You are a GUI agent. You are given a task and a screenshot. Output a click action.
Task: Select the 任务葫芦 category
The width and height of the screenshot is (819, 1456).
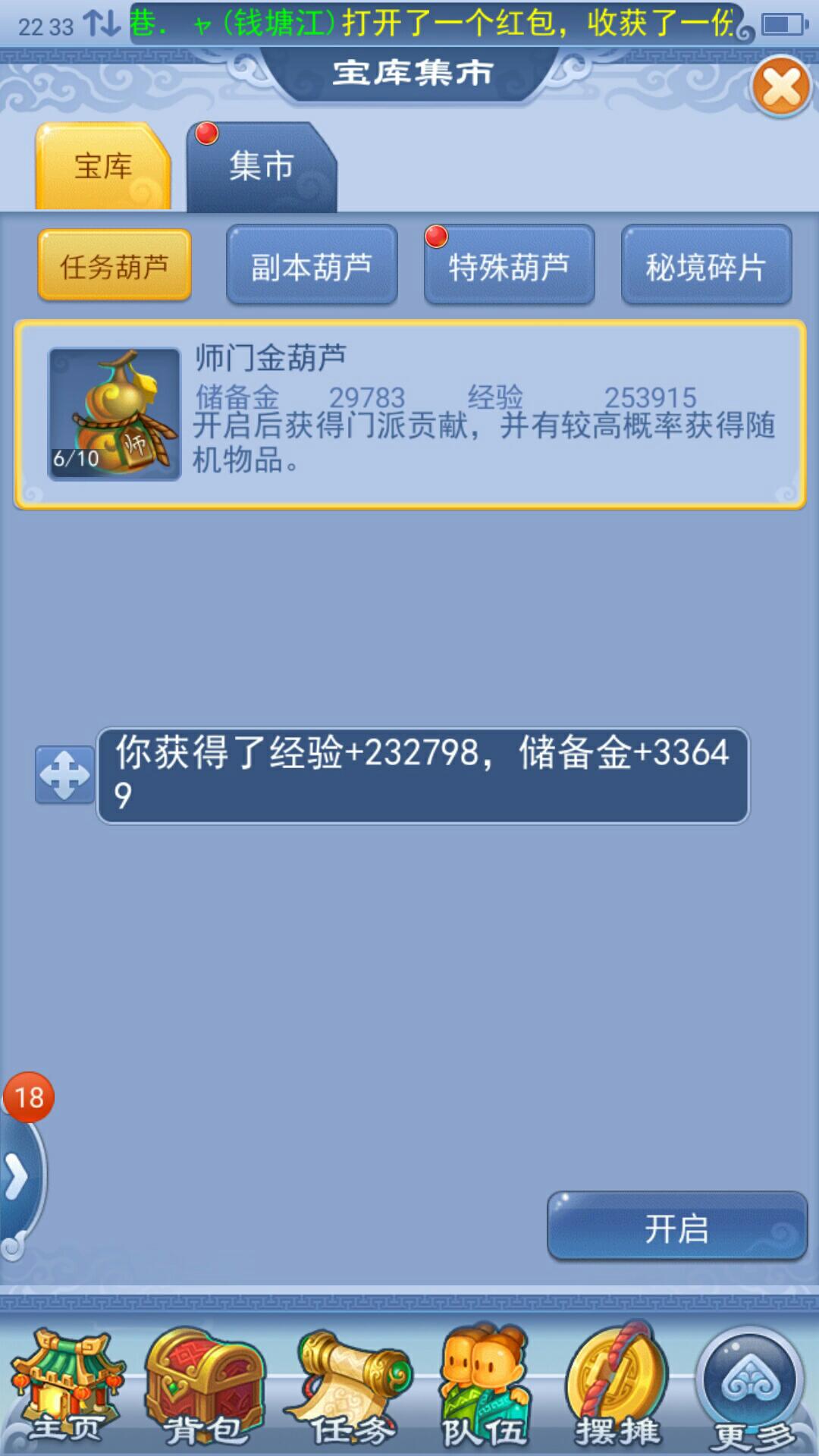click(x=115, y=266)
